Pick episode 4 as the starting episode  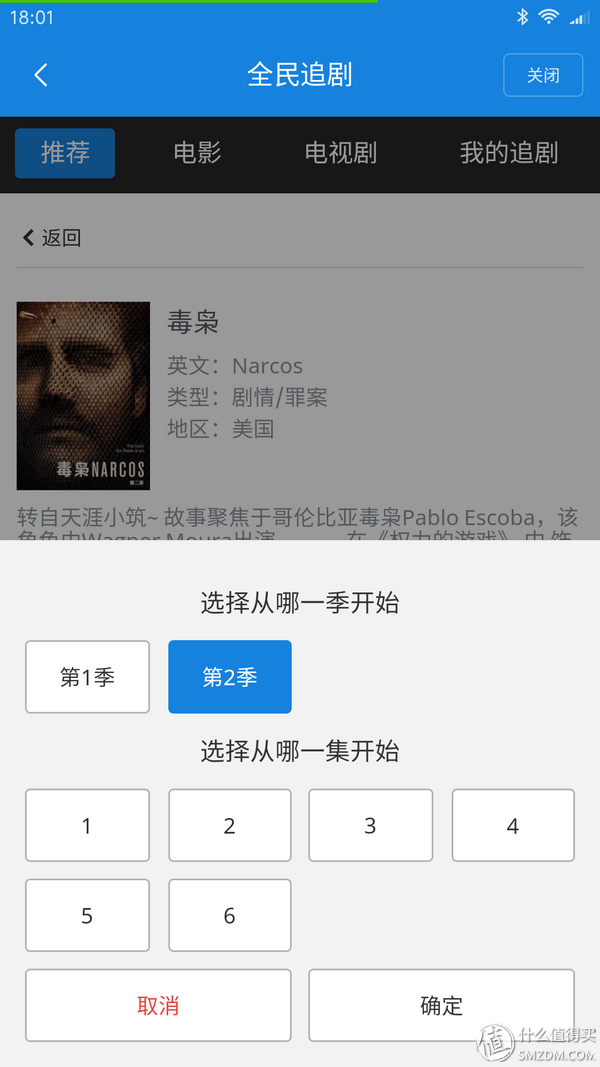[513, 825]
